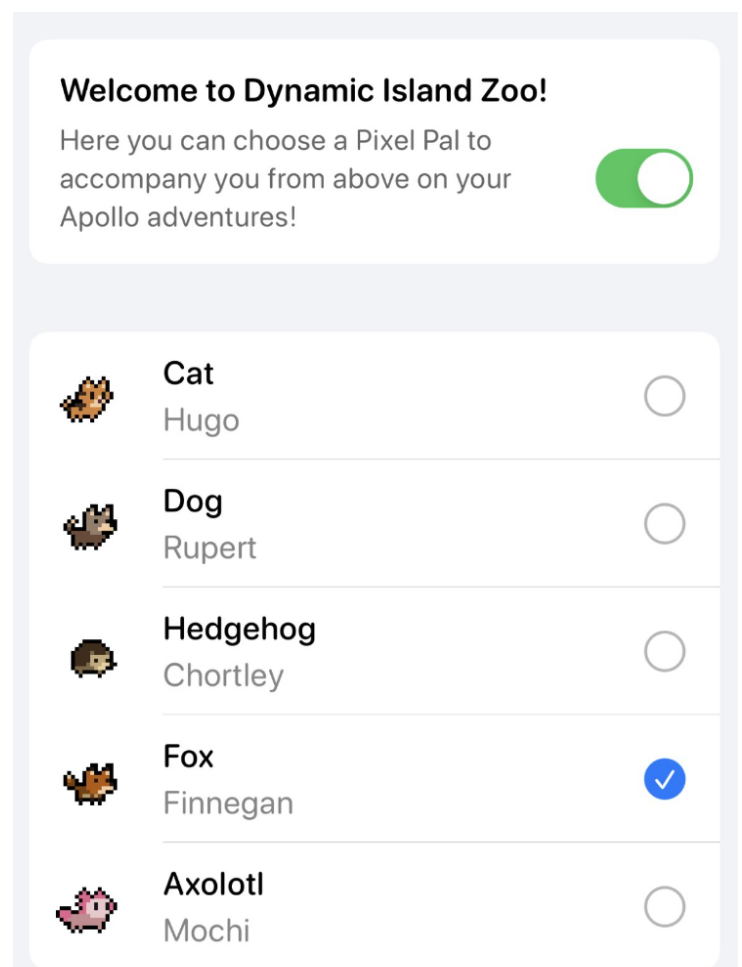742x967 pixels.
Task: Select Hugo the Cat as Pixel Pal
Action: (664, 397)
